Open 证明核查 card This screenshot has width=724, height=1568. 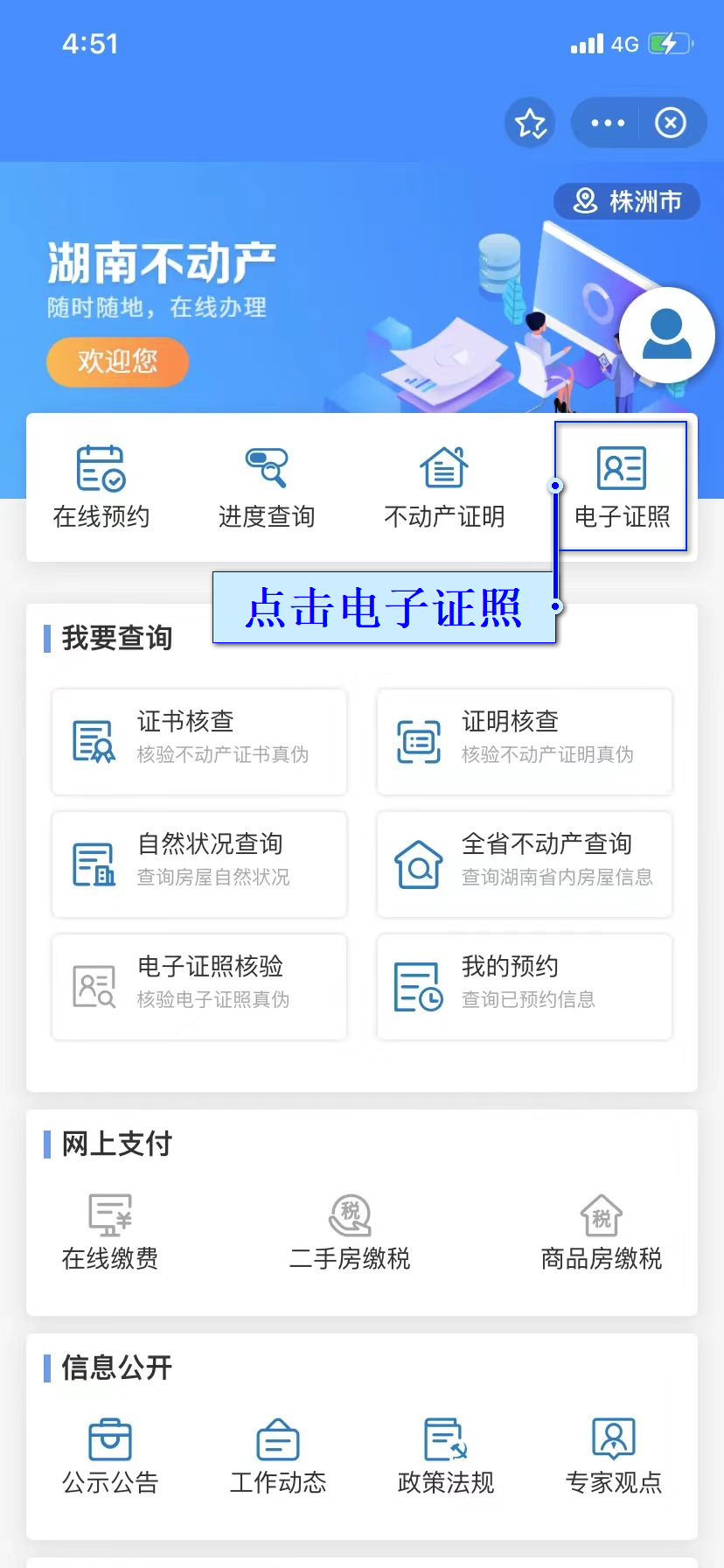tap(524, 742)
